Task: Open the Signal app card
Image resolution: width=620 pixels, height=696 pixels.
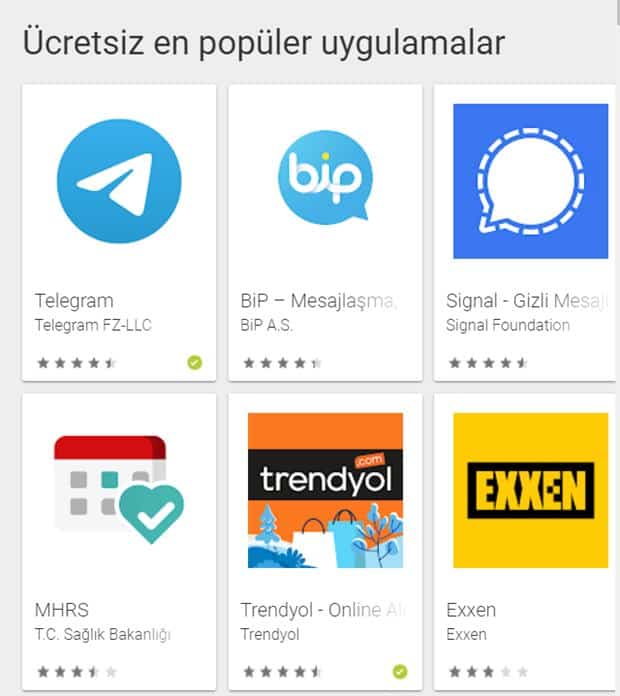Action: (x=529, y=182)
